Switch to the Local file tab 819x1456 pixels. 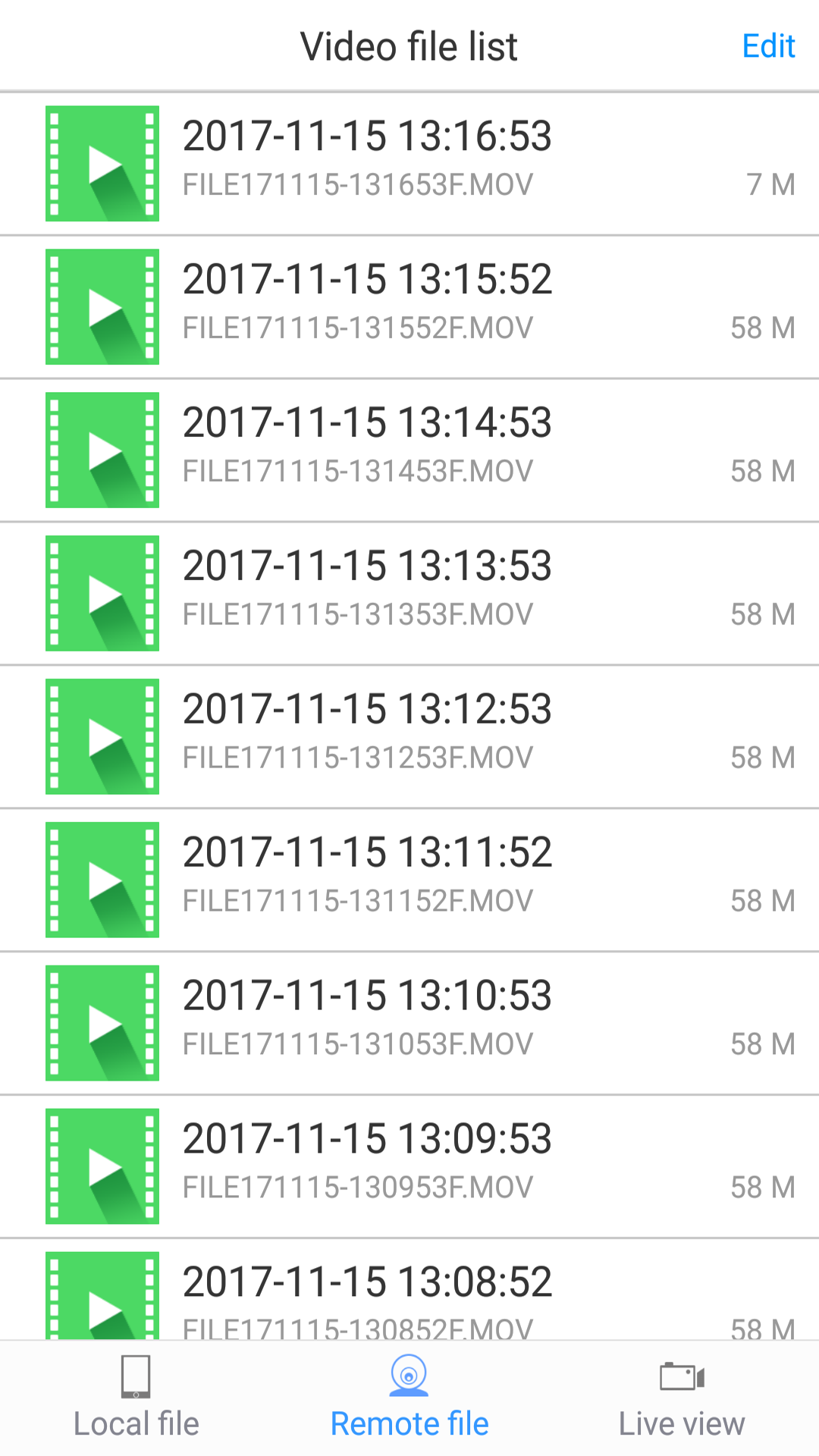(136, 1398)
